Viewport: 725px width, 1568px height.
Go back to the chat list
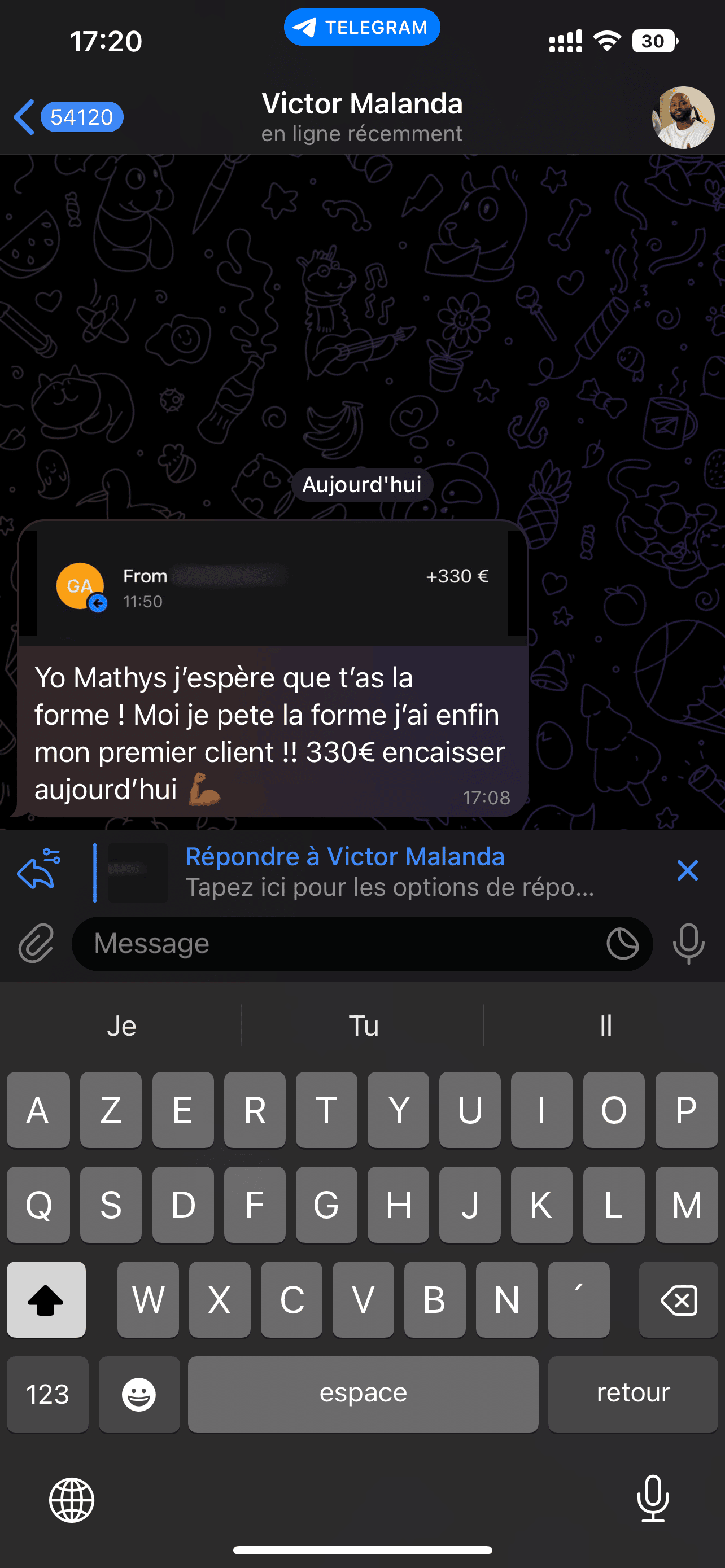point(24,117)
